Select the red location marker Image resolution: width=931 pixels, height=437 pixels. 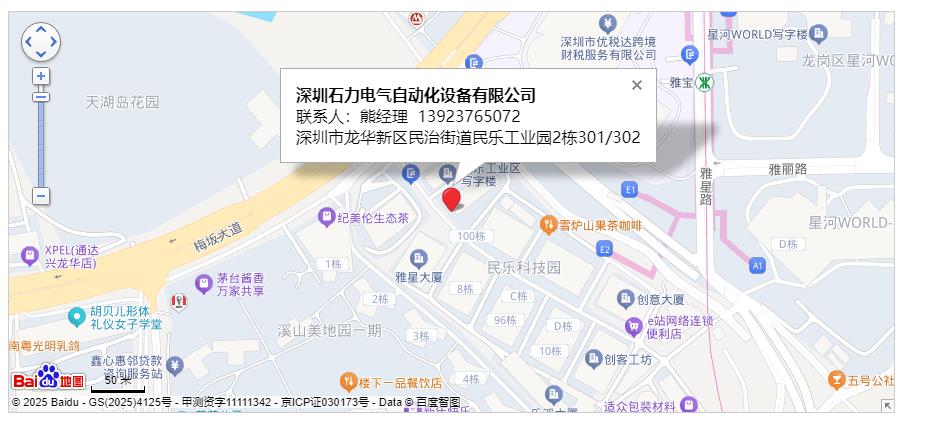tap(451, 198)
